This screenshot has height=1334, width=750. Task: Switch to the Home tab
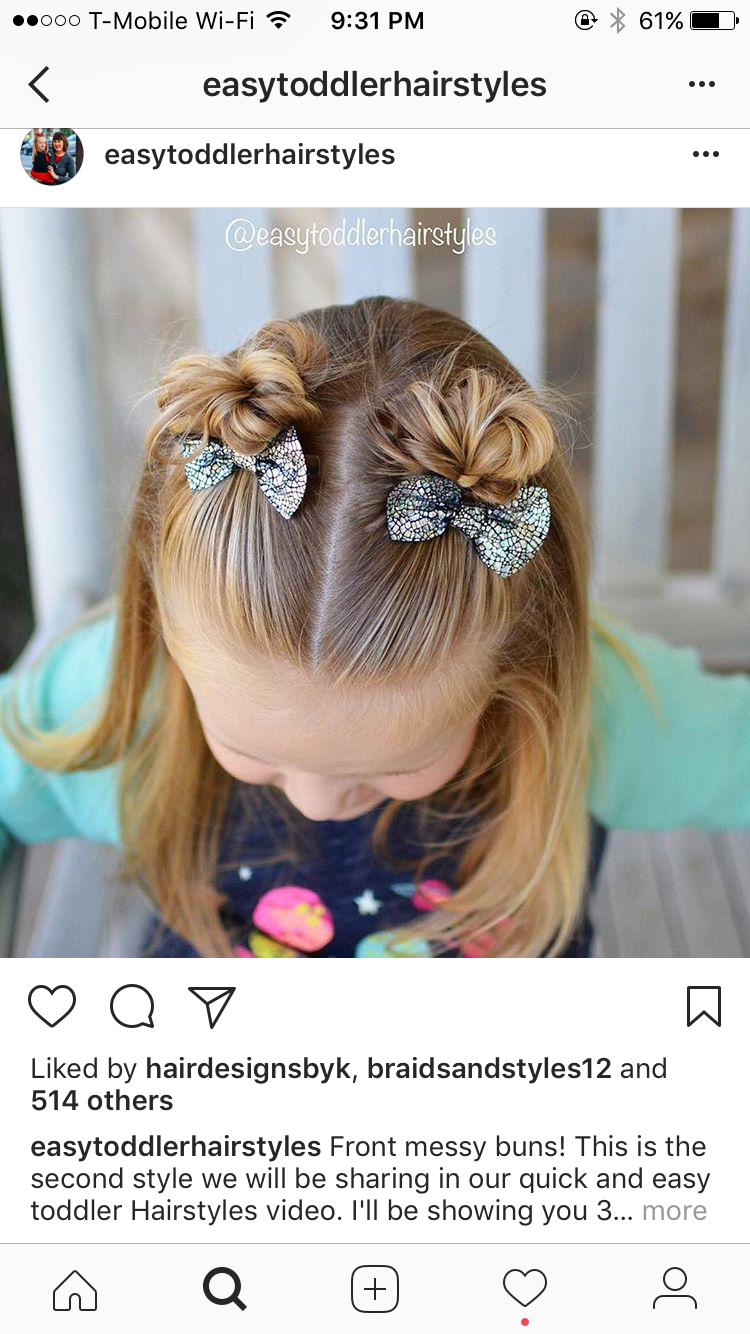[x=75, y=1289]
